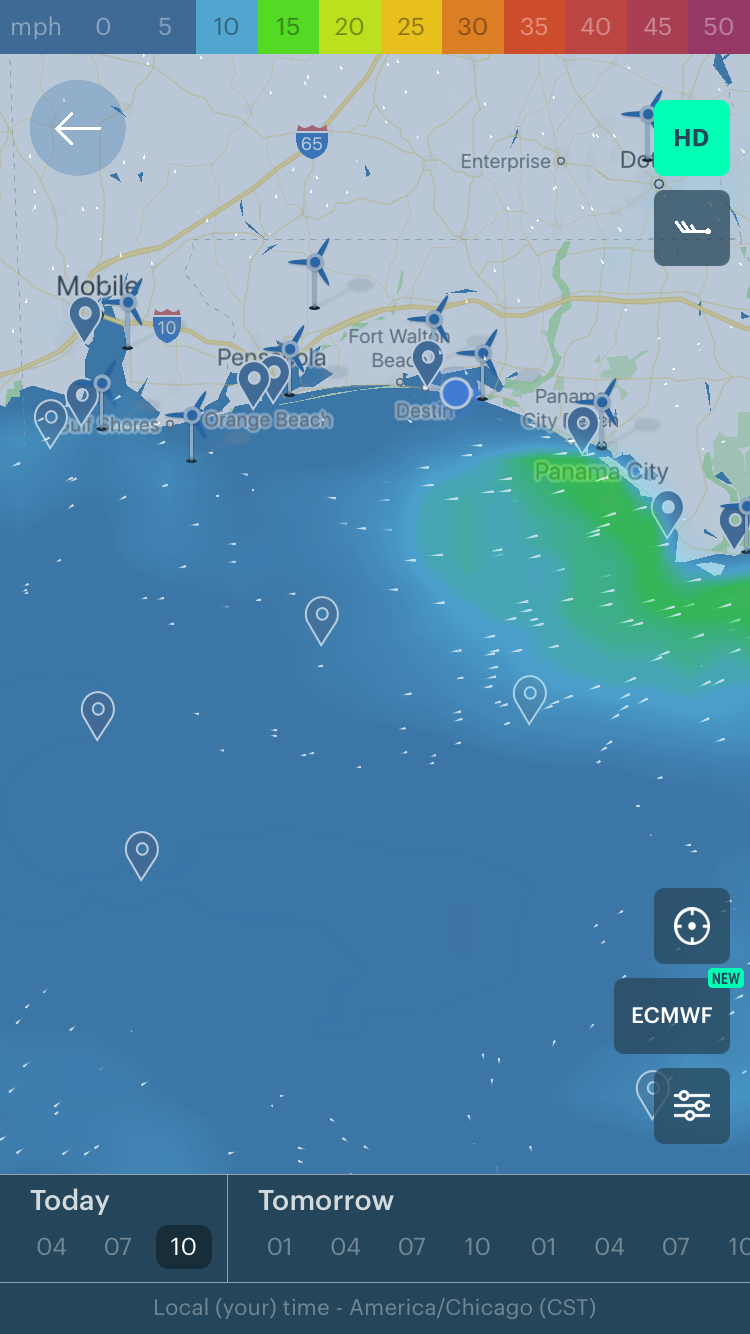Tap the blue current location dot

456,393
